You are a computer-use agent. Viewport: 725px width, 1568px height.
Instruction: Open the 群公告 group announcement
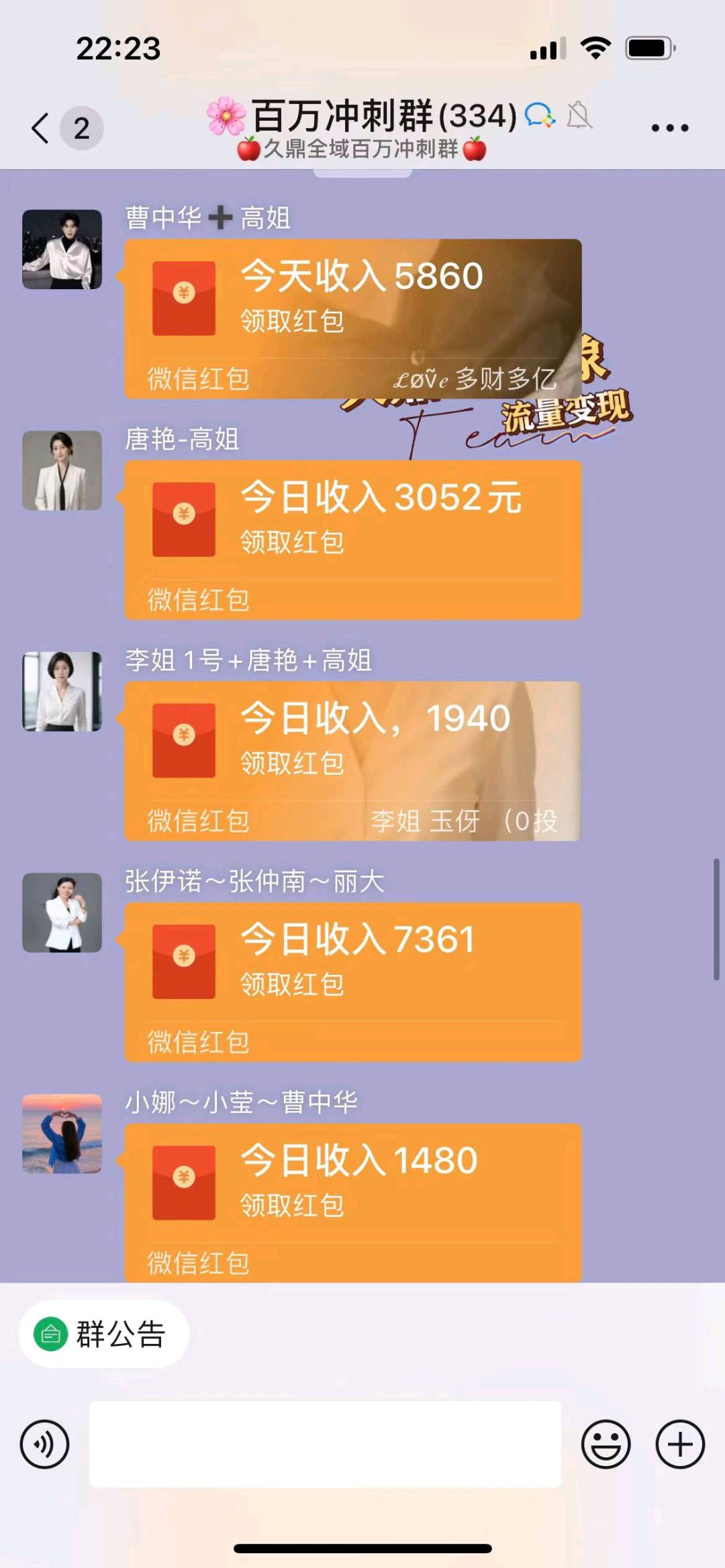[x=103, y=1334]
